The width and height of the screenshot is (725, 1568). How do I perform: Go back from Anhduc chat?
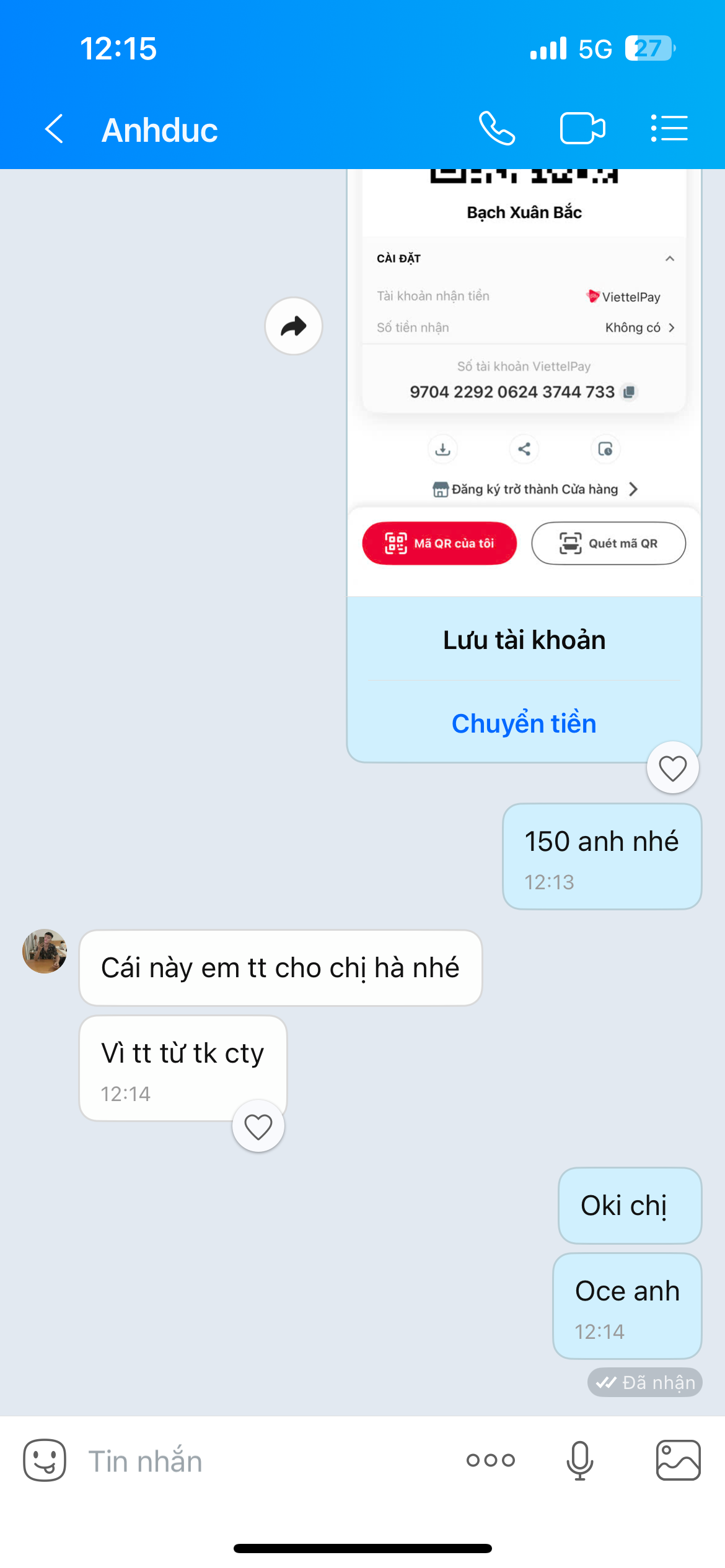[55, 129]
